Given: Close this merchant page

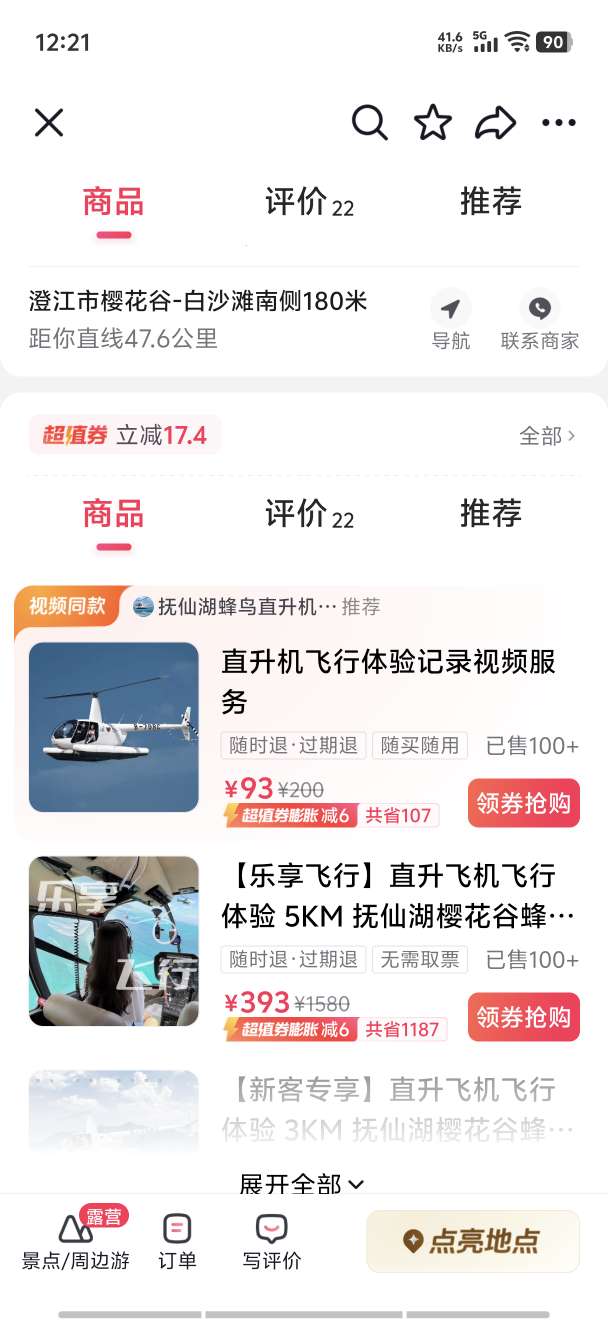Looking at the screenshot, I should click(x=49, y=123).
